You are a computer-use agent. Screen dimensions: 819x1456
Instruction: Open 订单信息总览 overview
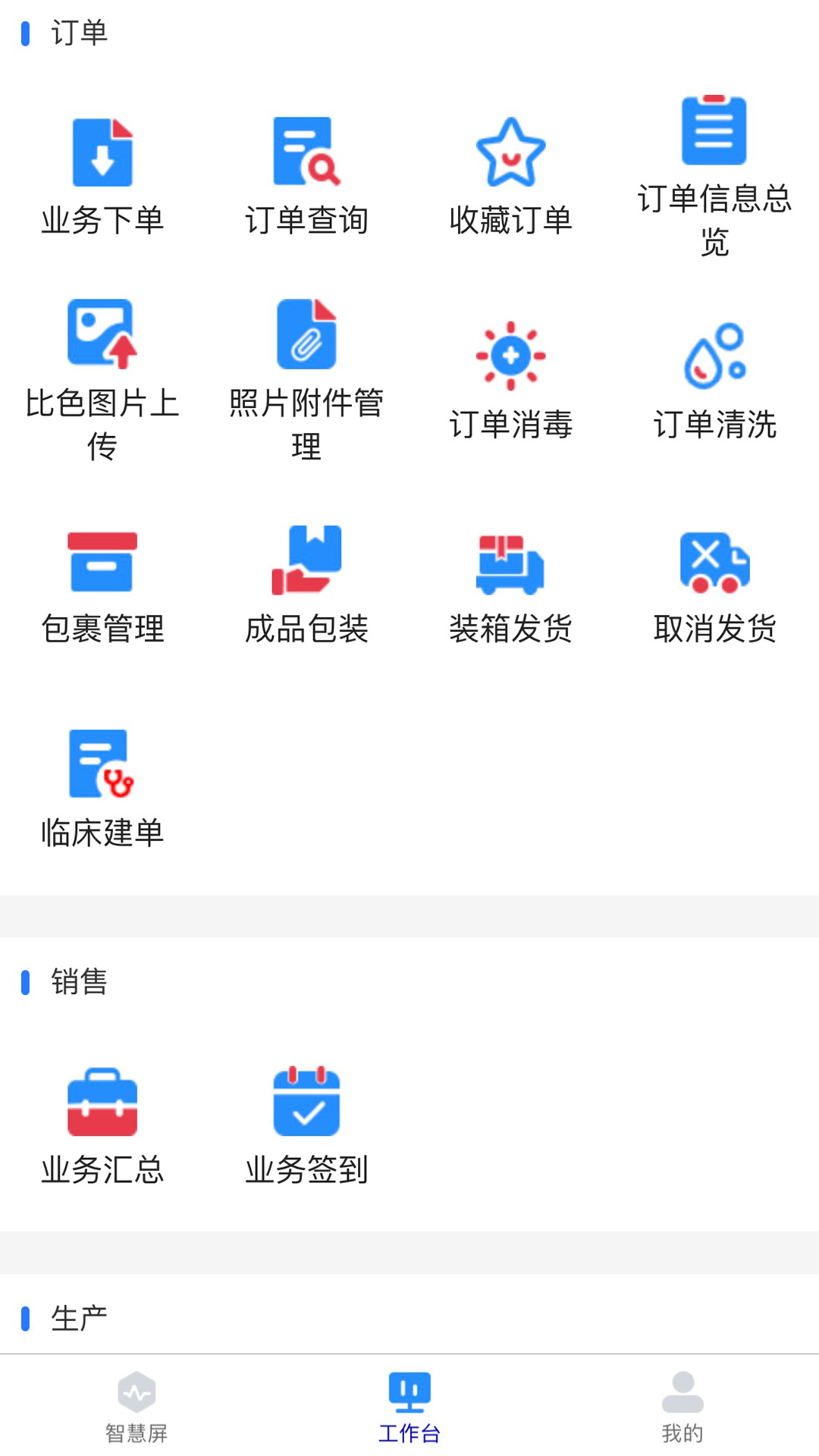(714, 176)
